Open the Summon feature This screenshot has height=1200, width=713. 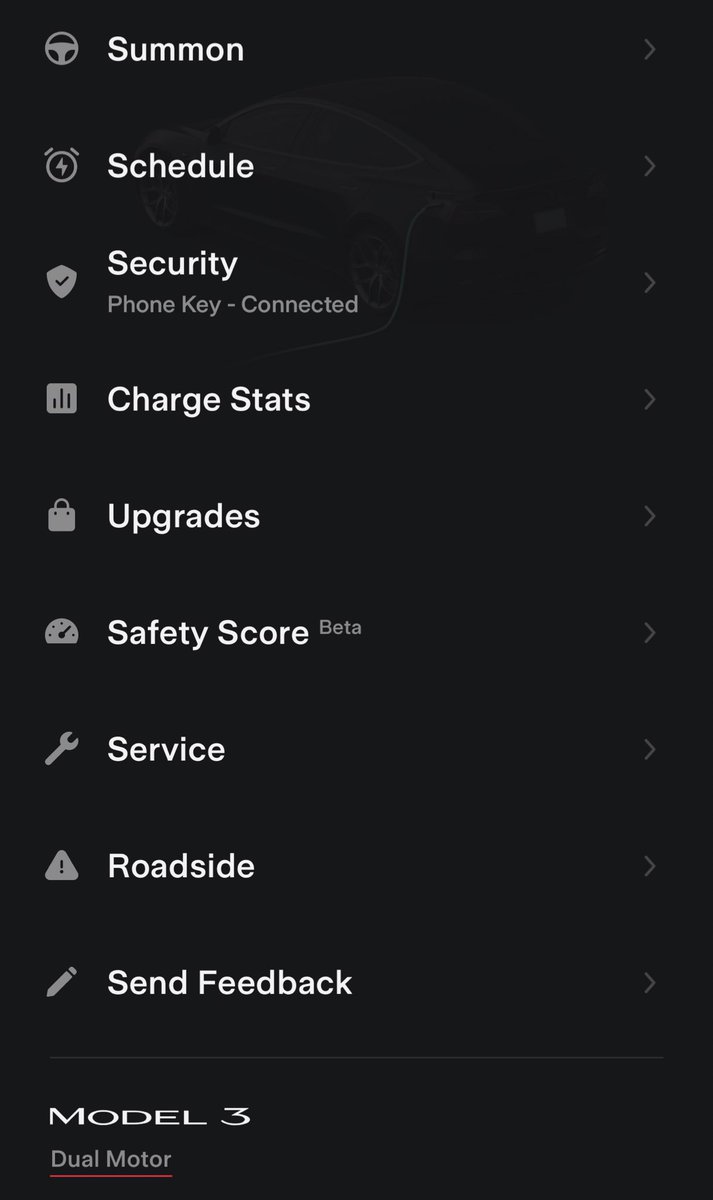(176, 49)
